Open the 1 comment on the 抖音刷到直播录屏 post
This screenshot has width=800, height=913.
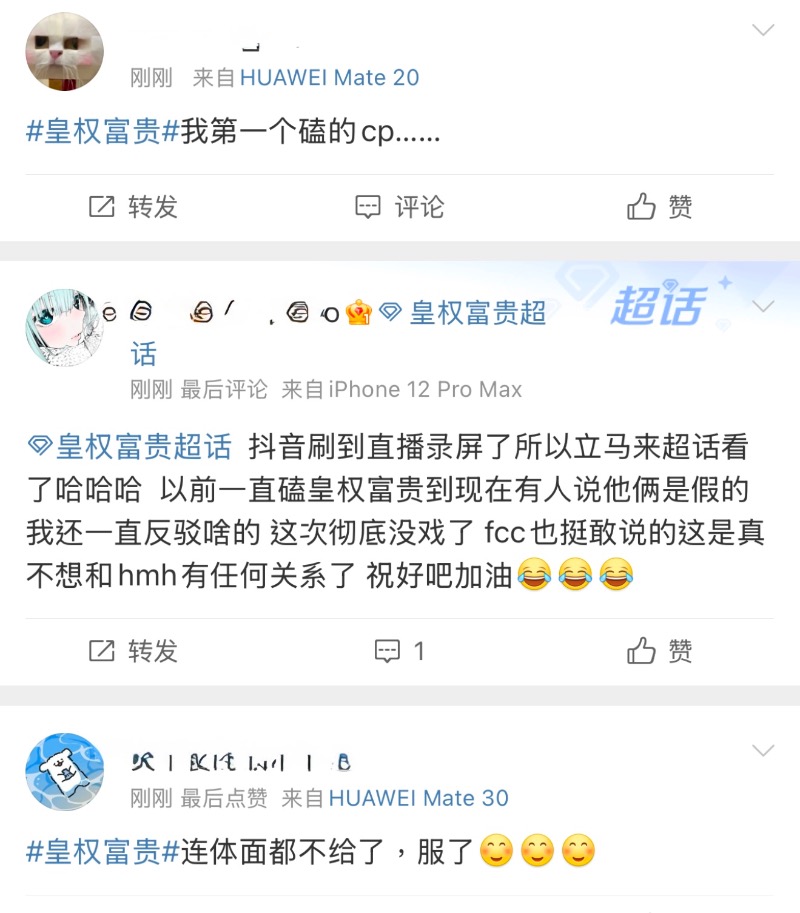(x=399, y=651)
